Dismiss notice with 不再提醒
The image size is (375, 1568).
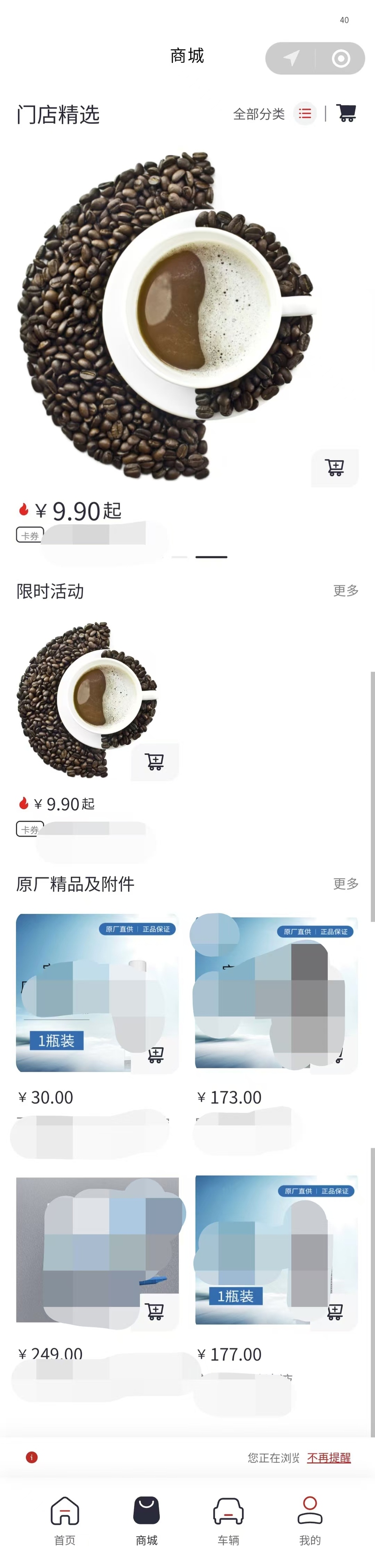[329, 1457]
